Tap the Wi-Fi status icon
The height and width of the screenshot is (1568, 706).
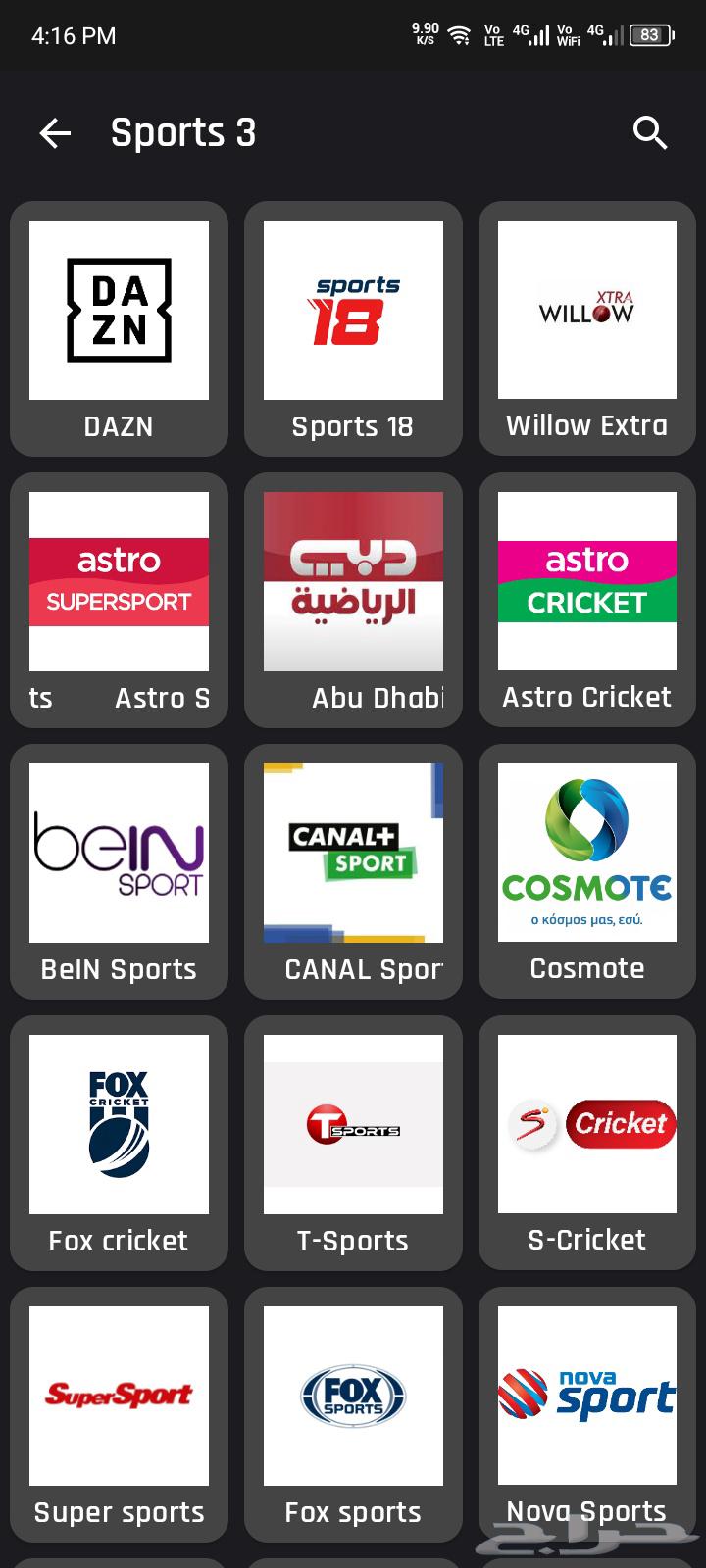click(x=461, y=35)
